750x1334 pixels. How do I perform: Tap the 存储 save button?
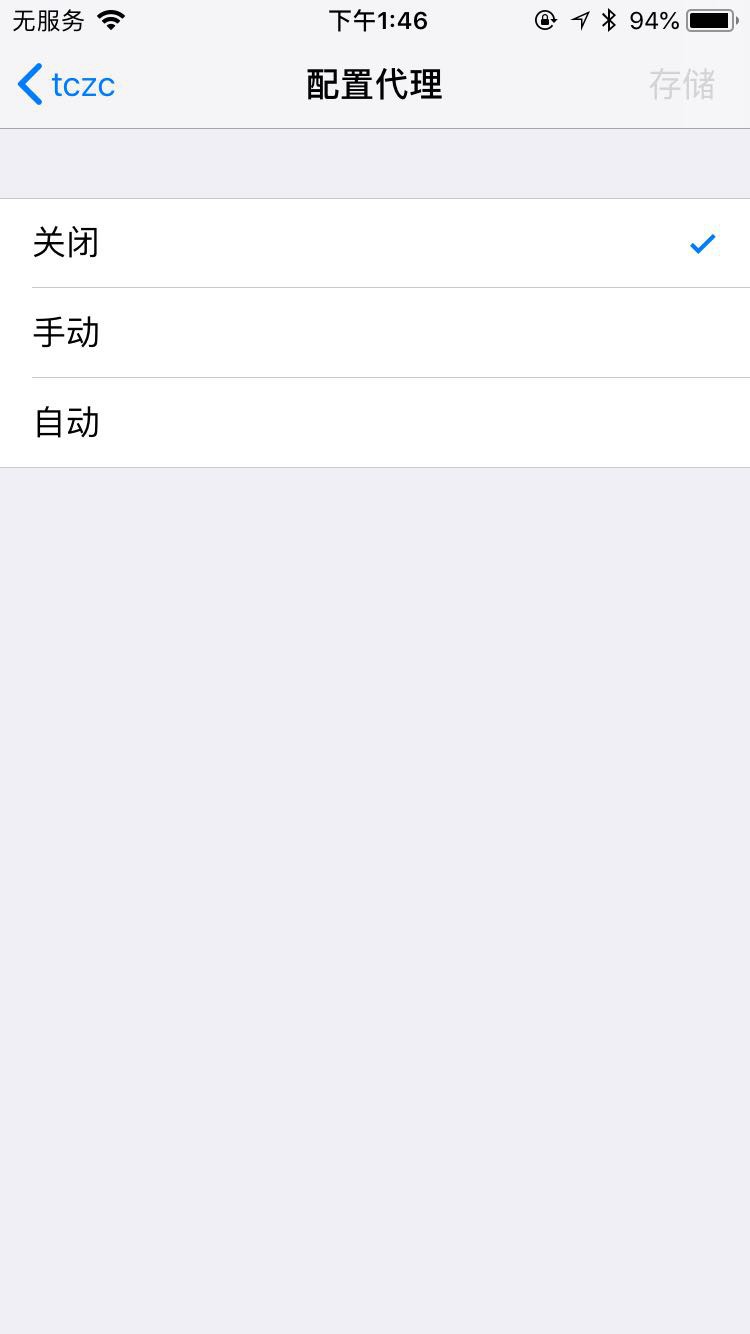point(682,85)
